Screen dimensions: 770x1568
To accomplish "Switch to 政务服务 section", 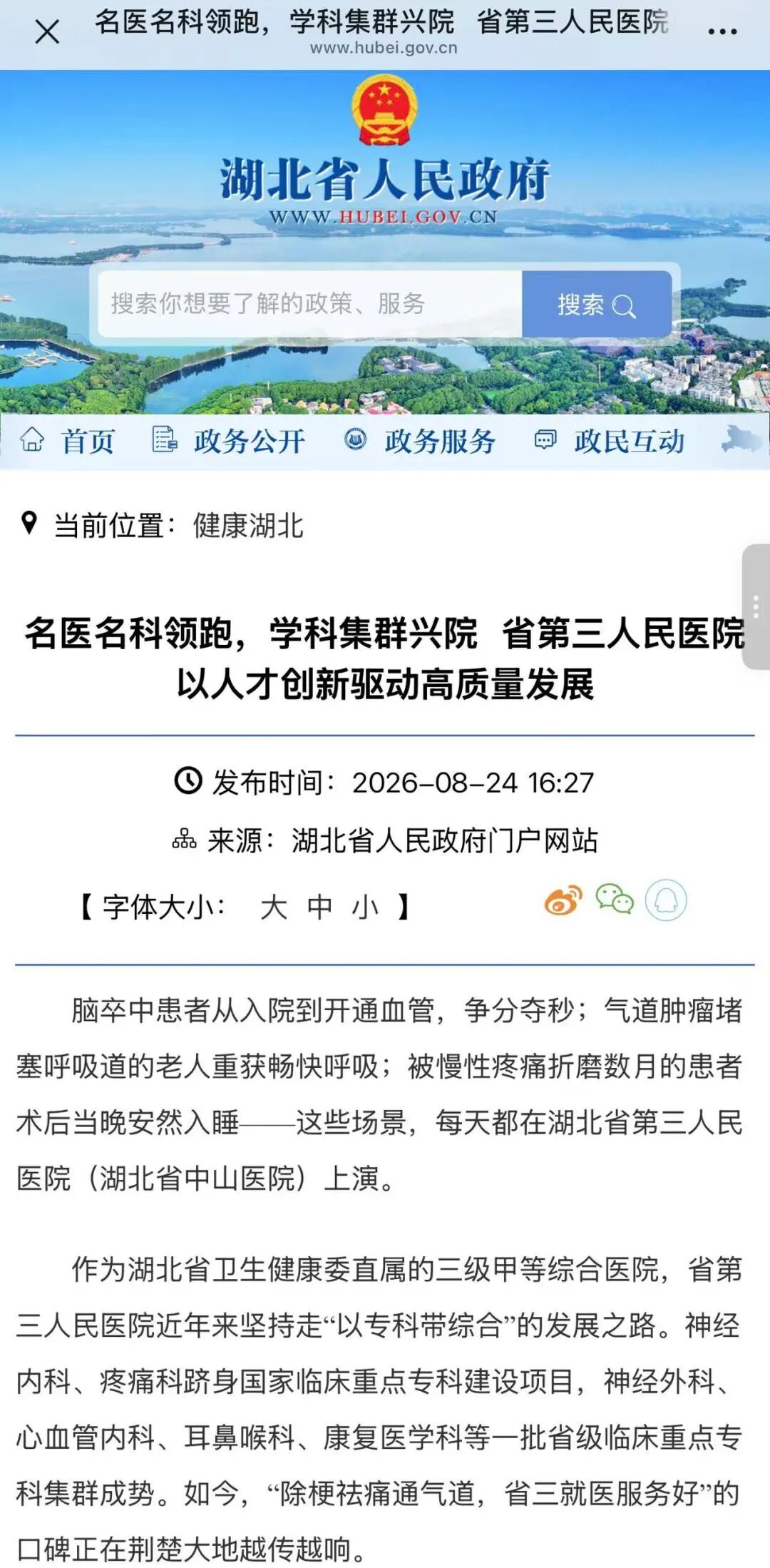I will coord(420,441).
